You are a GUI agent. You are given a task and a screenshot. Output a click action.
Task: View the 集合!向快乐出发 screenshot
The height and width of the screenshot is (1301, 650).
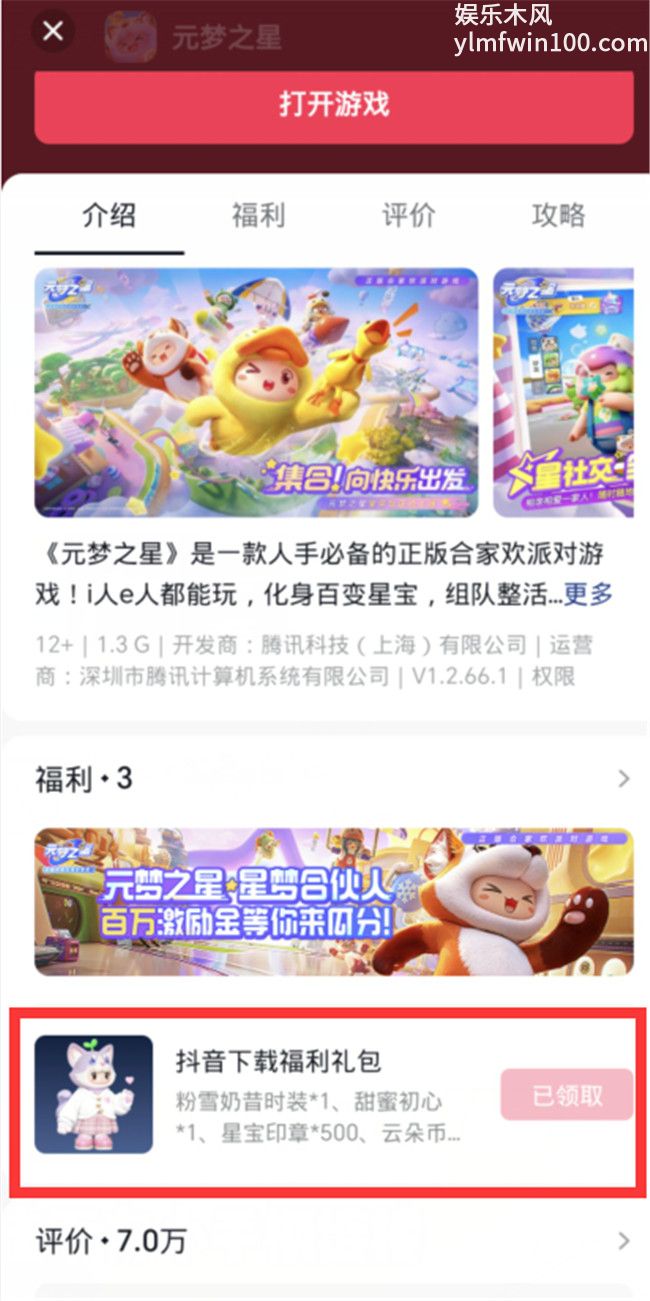(x=256, y=392)
